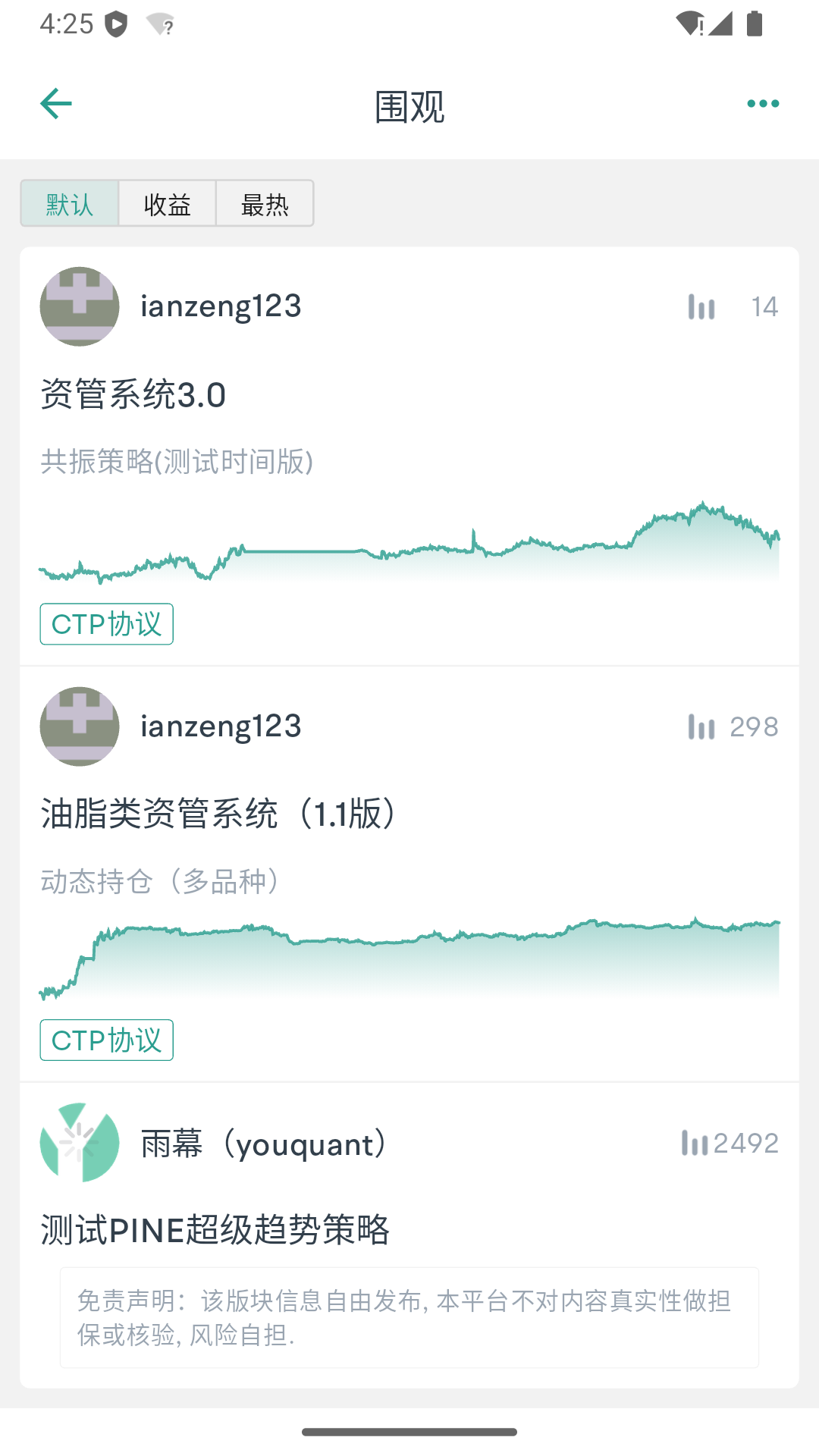Click username ianzeng123 on the first card

220,306
